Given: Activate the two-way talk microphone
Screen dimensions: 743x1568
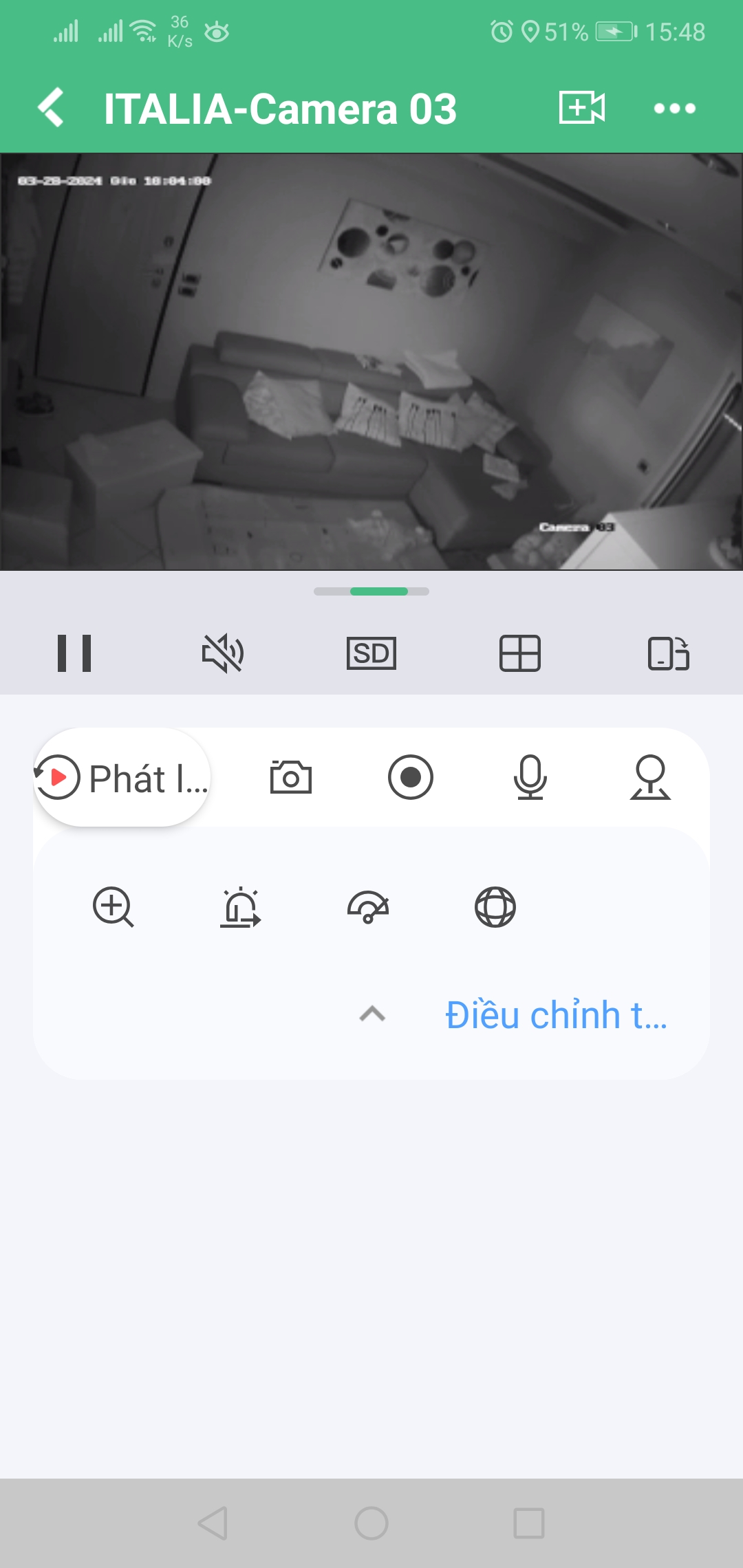Looking at the screenshot, I should click(x=530, y=778).
